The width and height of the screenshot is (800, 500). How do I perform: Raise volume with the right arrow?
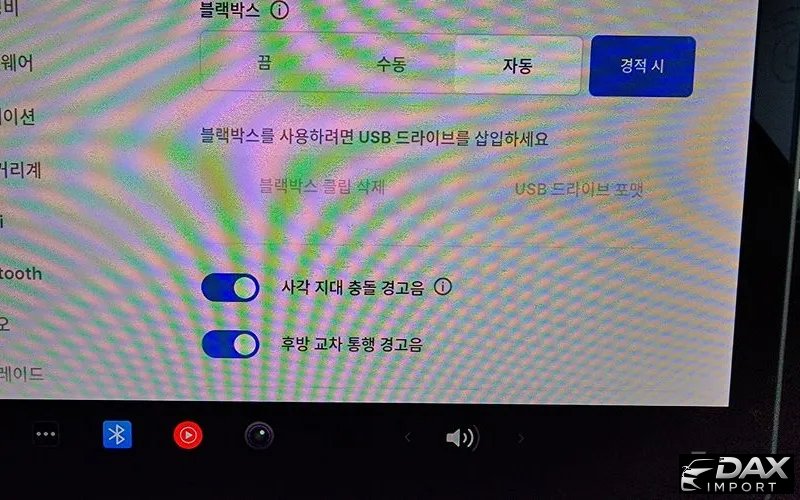pyautogui.click(x=521, y=437)
